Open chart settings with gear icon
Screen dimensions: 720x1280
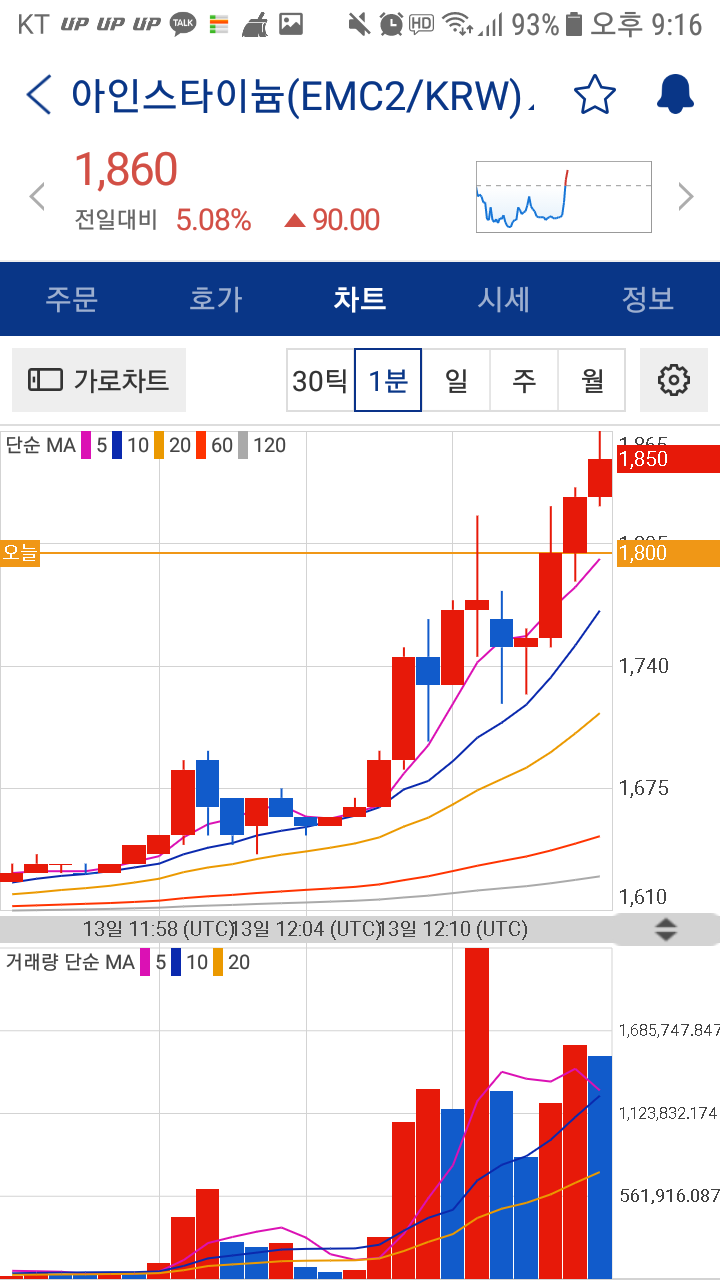(x=674, y=379)
